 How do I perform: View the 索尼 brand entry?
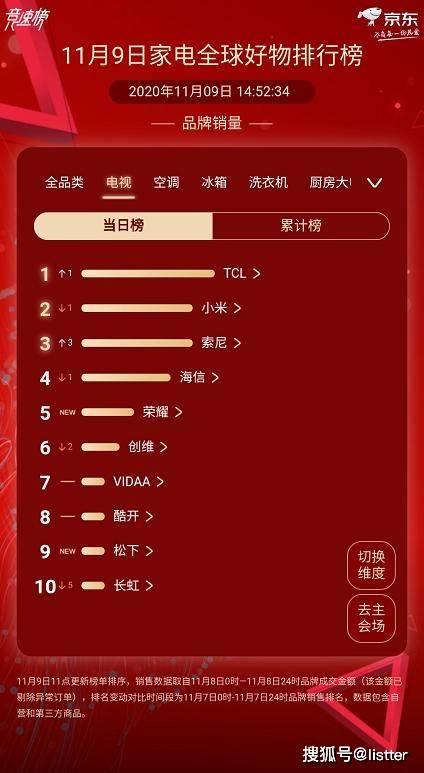[x=221, y=343]
